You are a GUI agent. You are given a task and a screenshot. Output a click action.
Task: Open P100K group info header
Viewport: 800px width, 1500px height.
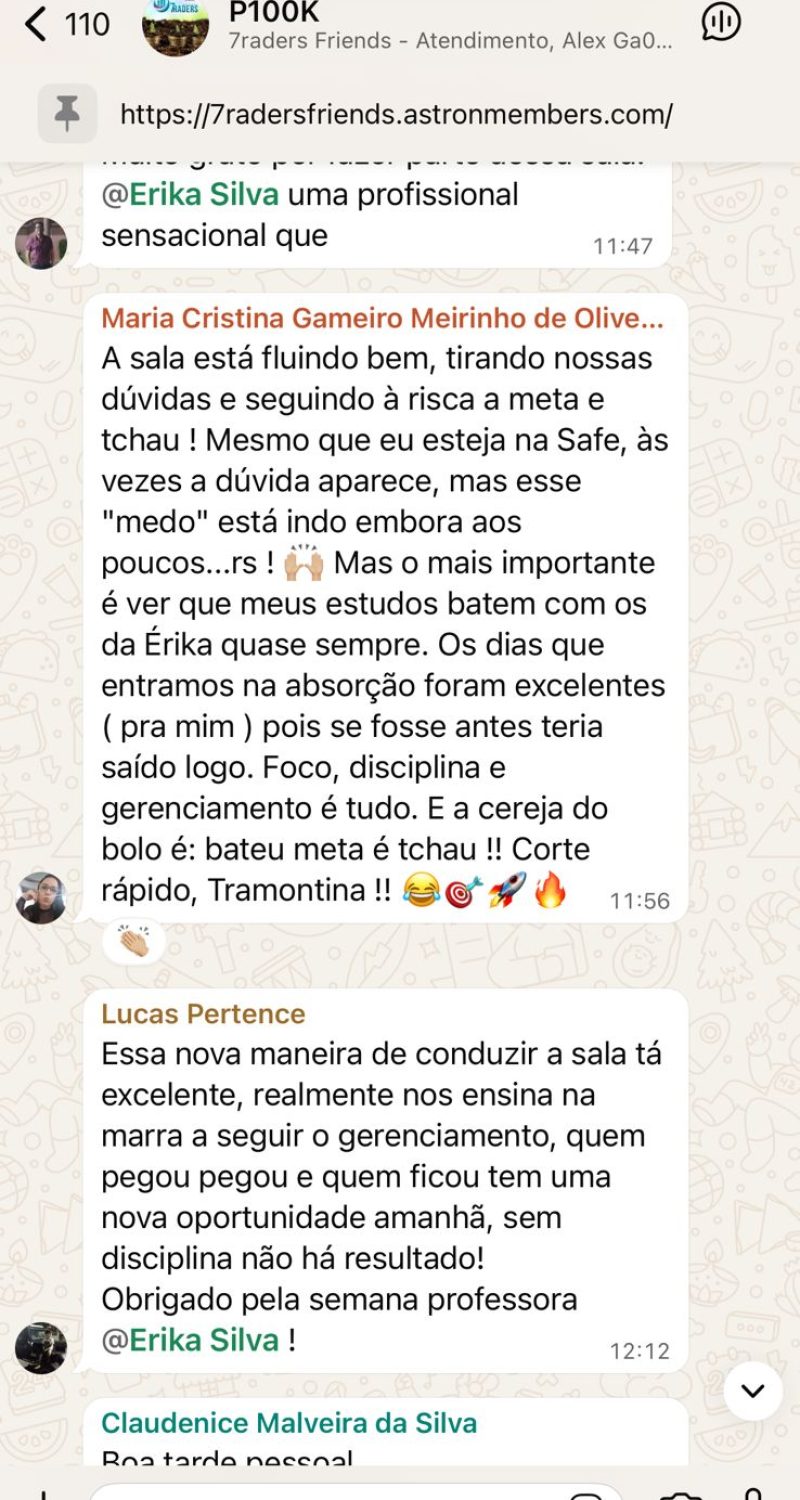click(400, 25)
